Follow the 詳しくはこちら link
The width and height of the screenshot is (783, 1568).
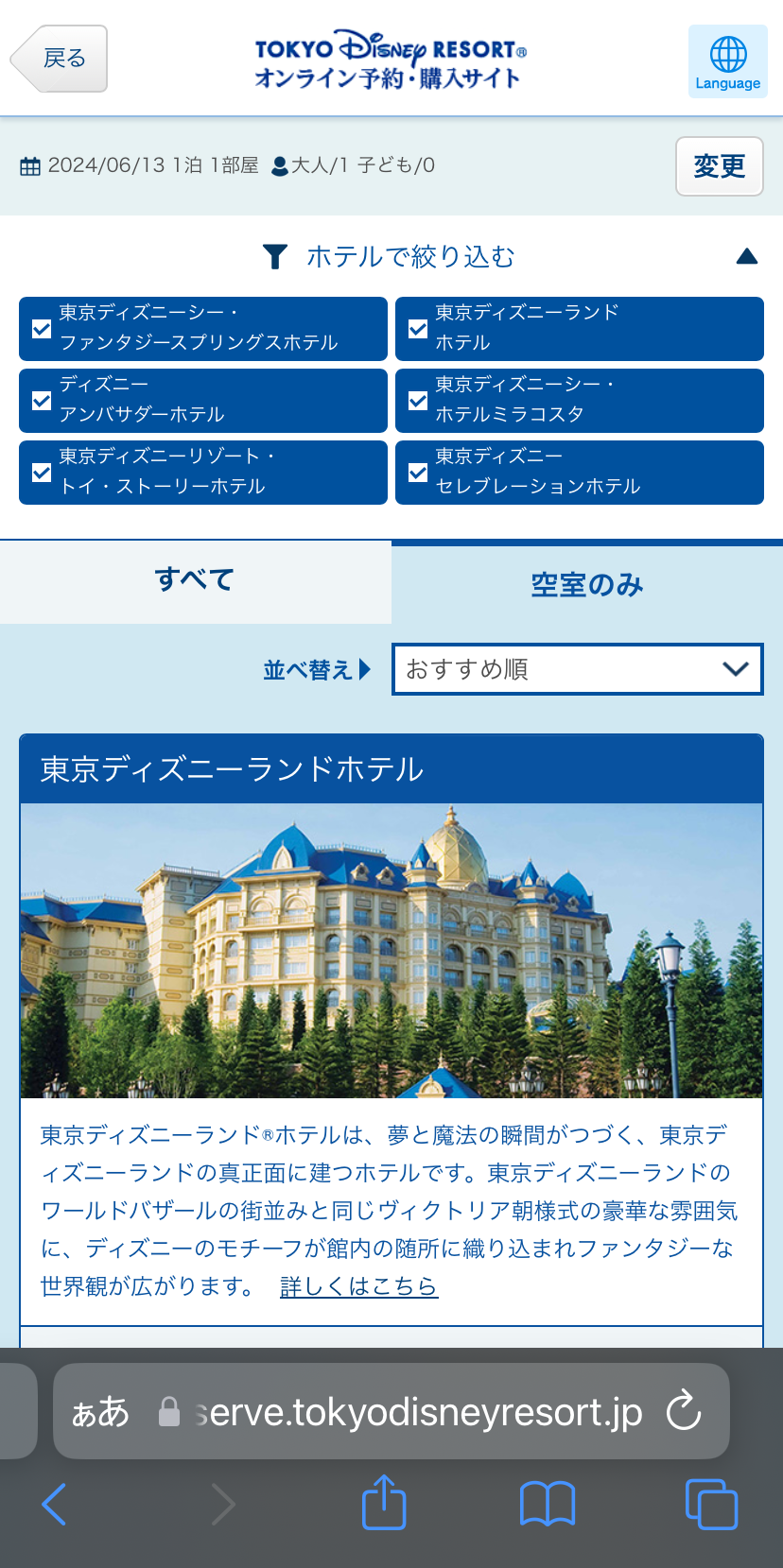pos(358,1286)
